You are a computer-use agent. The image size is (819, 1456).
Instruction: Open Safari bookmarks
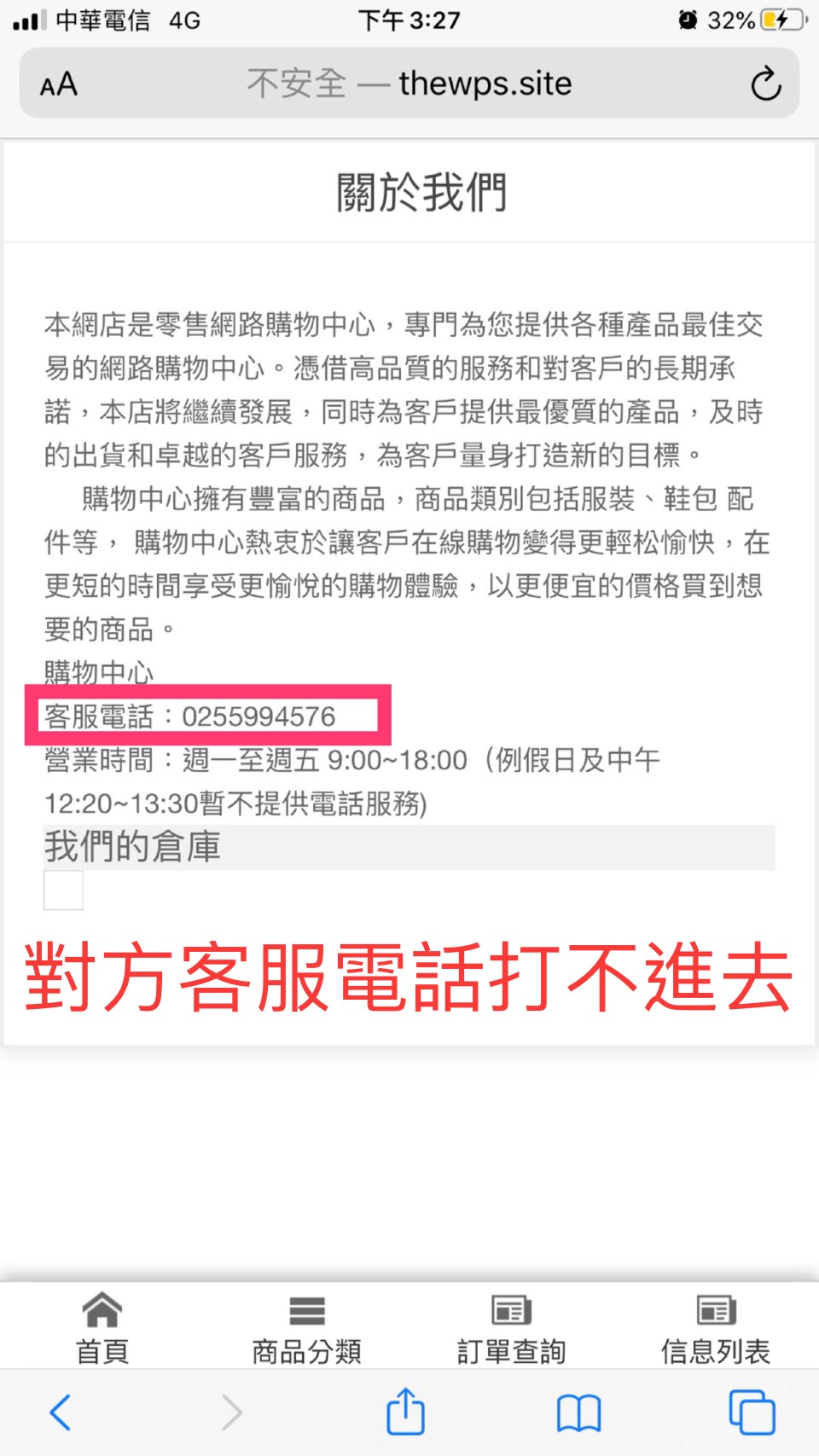pyautogui.click(x=579, y=1413)
